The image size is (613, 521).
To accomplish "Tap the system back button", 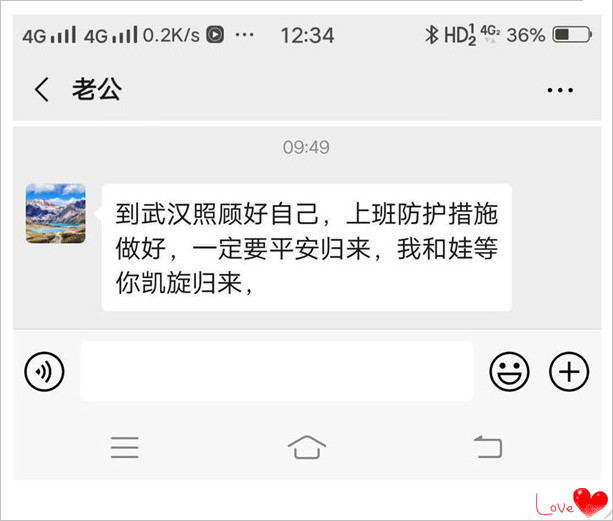I will coord(487,447).
